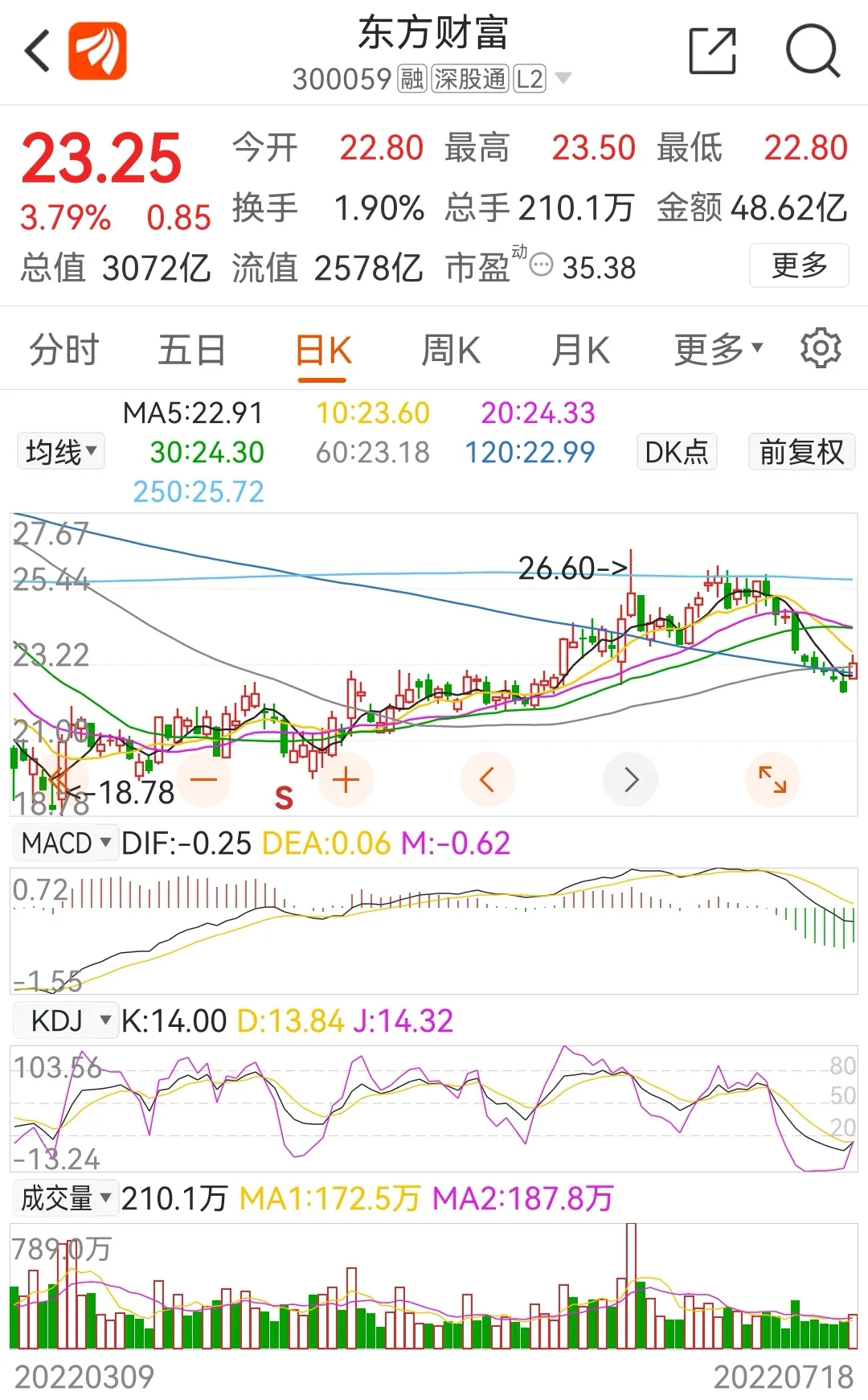Change the 前复权 adjustment setting
Screen dimensions: 868x1400
click(801, 452)
